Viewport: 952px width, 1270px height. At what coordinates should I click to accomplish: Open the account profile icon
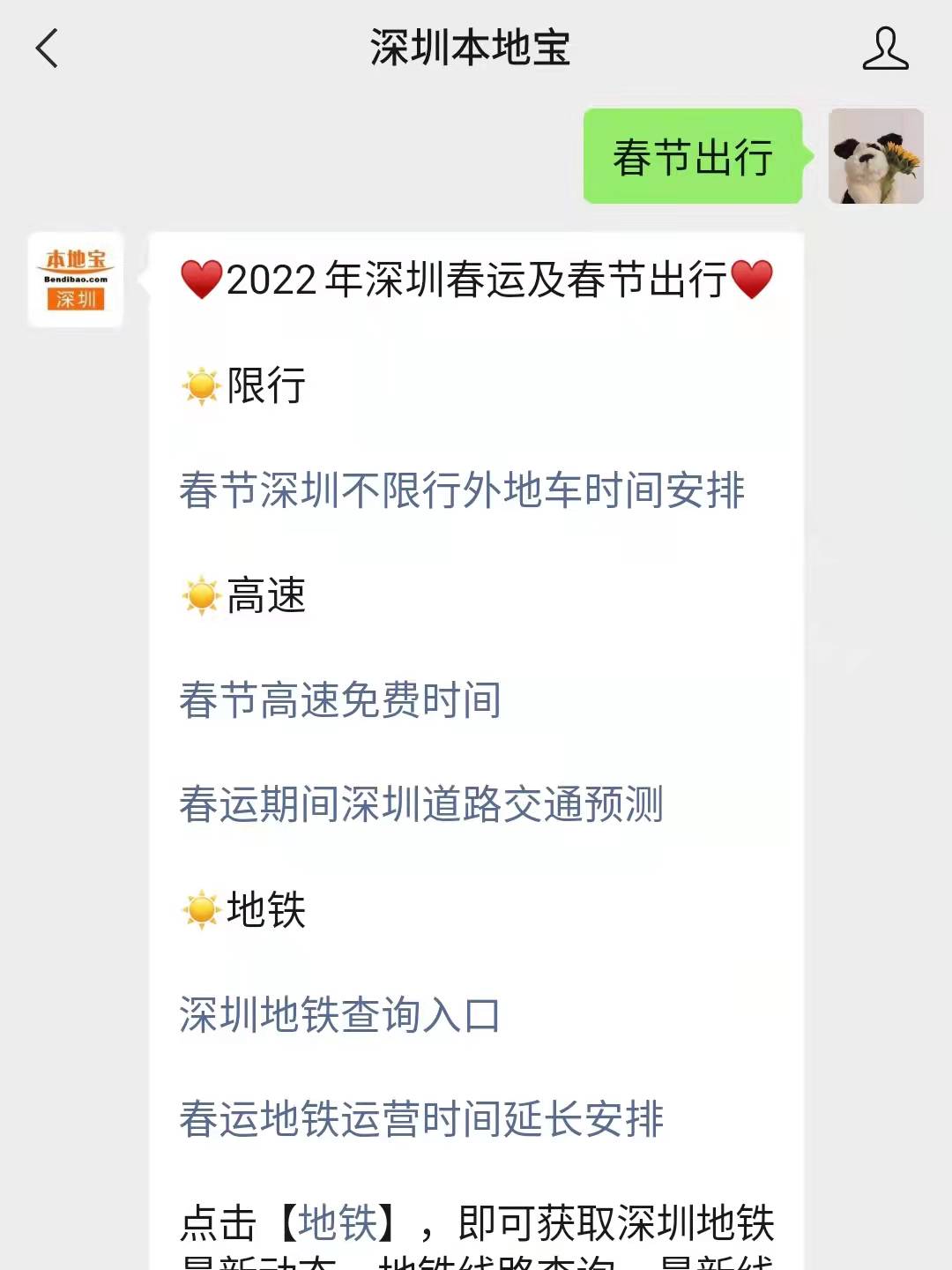(x=884, y=49)
